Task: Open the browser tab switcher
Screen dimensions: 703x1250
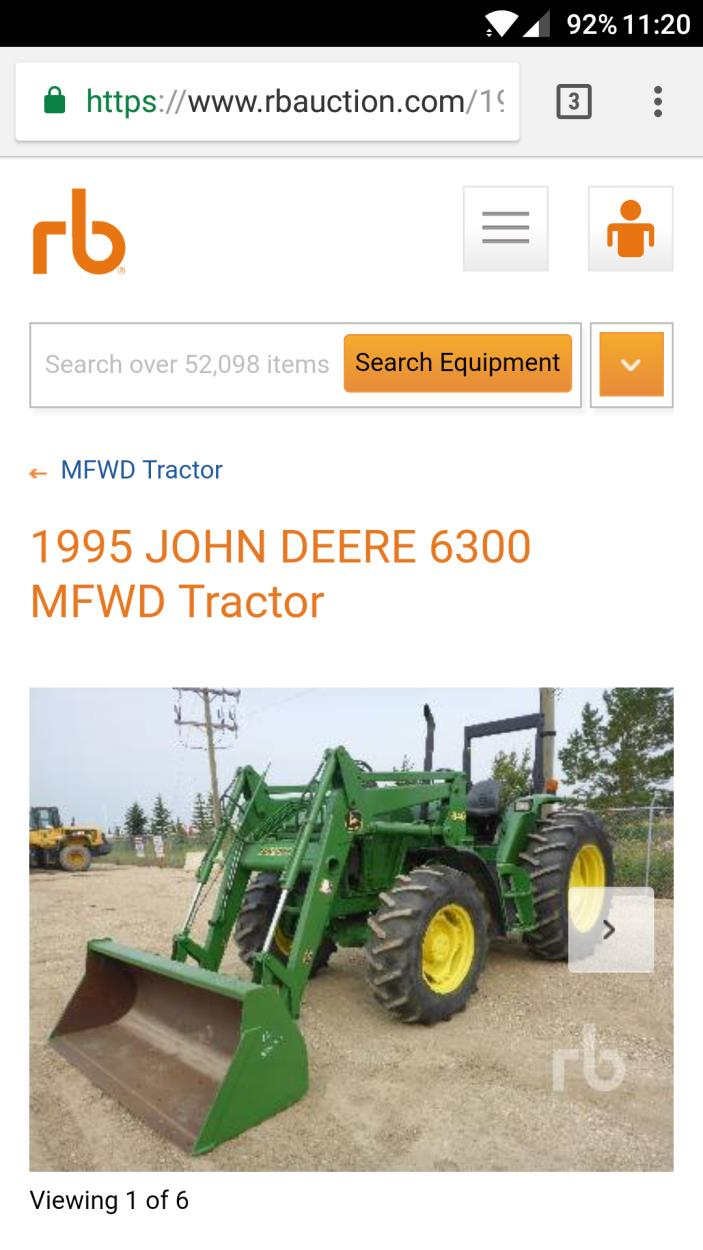Action: click(x=573, y=101)
